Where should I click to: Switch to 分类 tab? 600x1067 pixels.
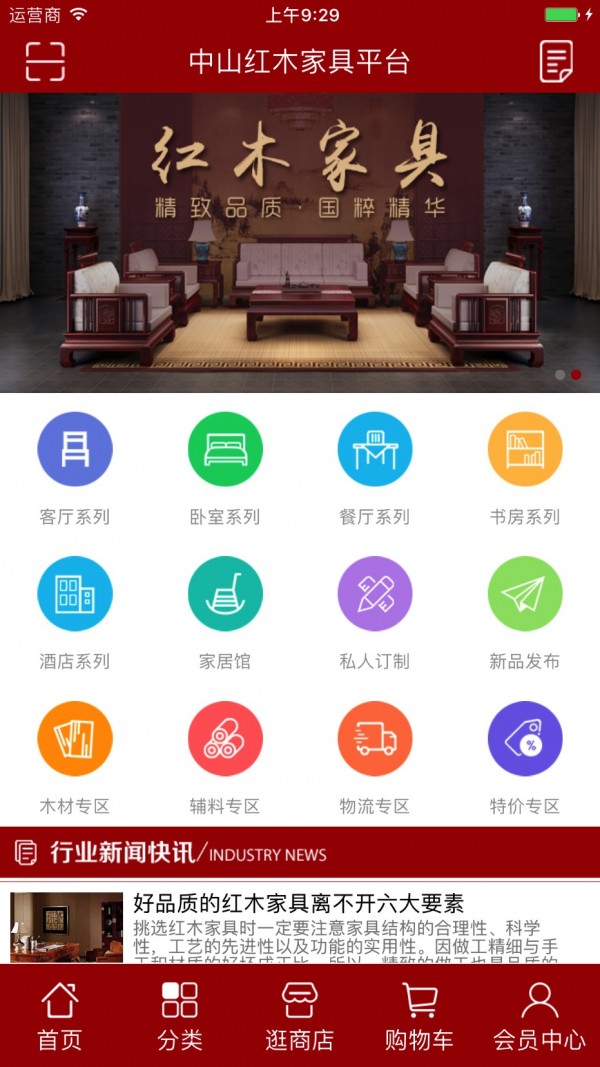pyautogui.click(x=180, y=1015)
